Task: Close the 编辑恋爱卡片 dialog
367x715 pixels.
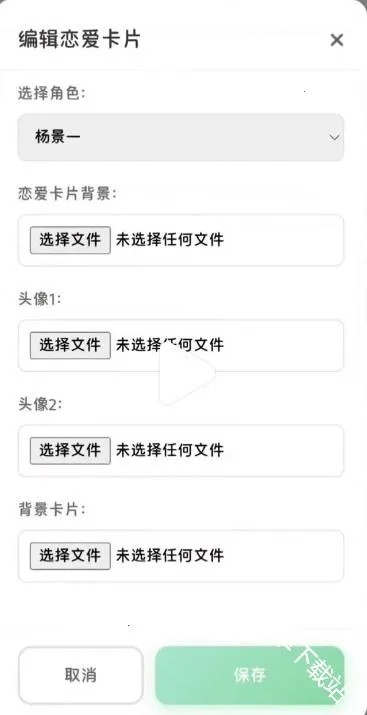Action: pyautogui.click(x=336, y=40)
